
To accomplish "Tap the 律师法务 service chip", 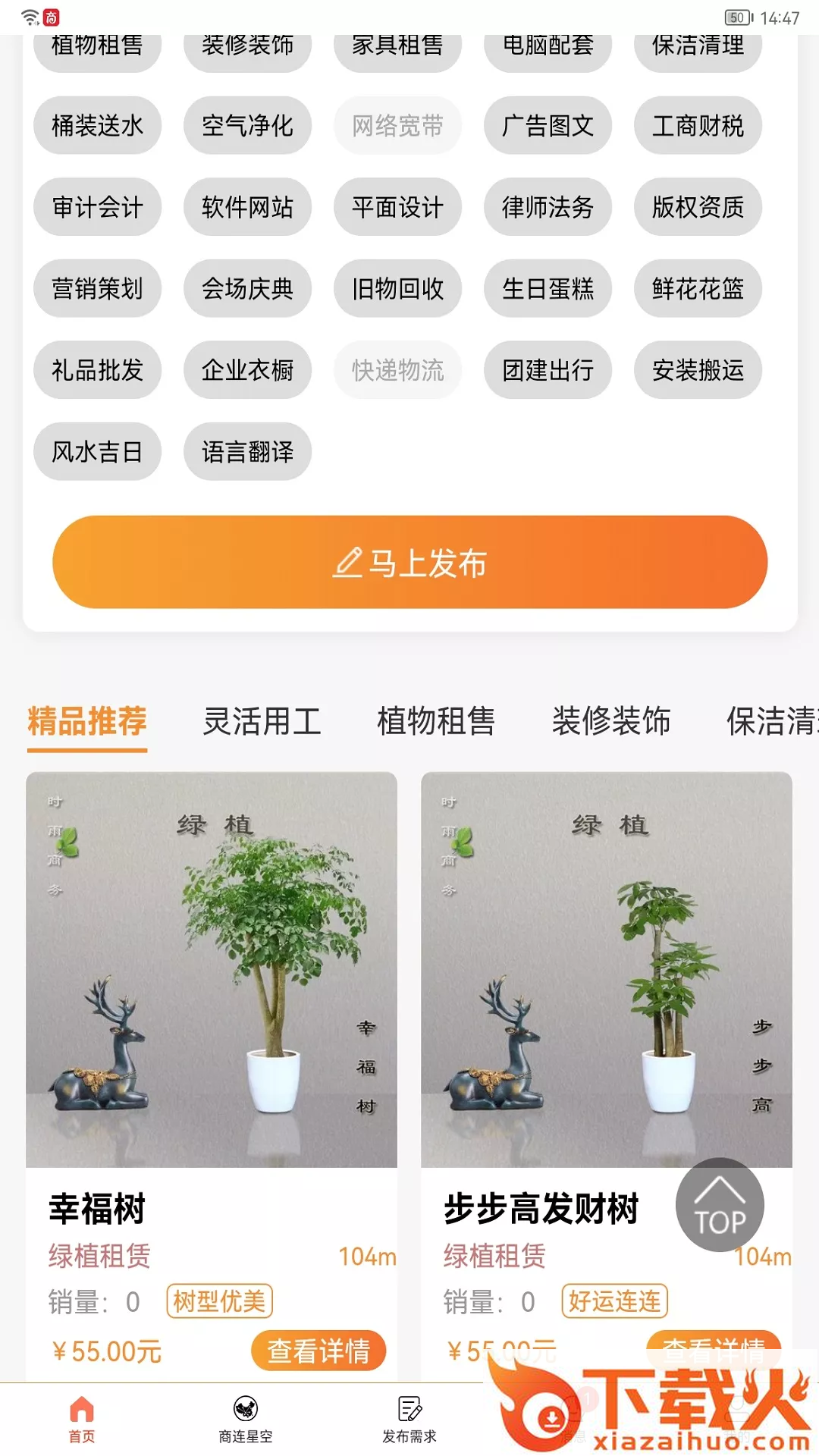I will click(x=548, y=207).
